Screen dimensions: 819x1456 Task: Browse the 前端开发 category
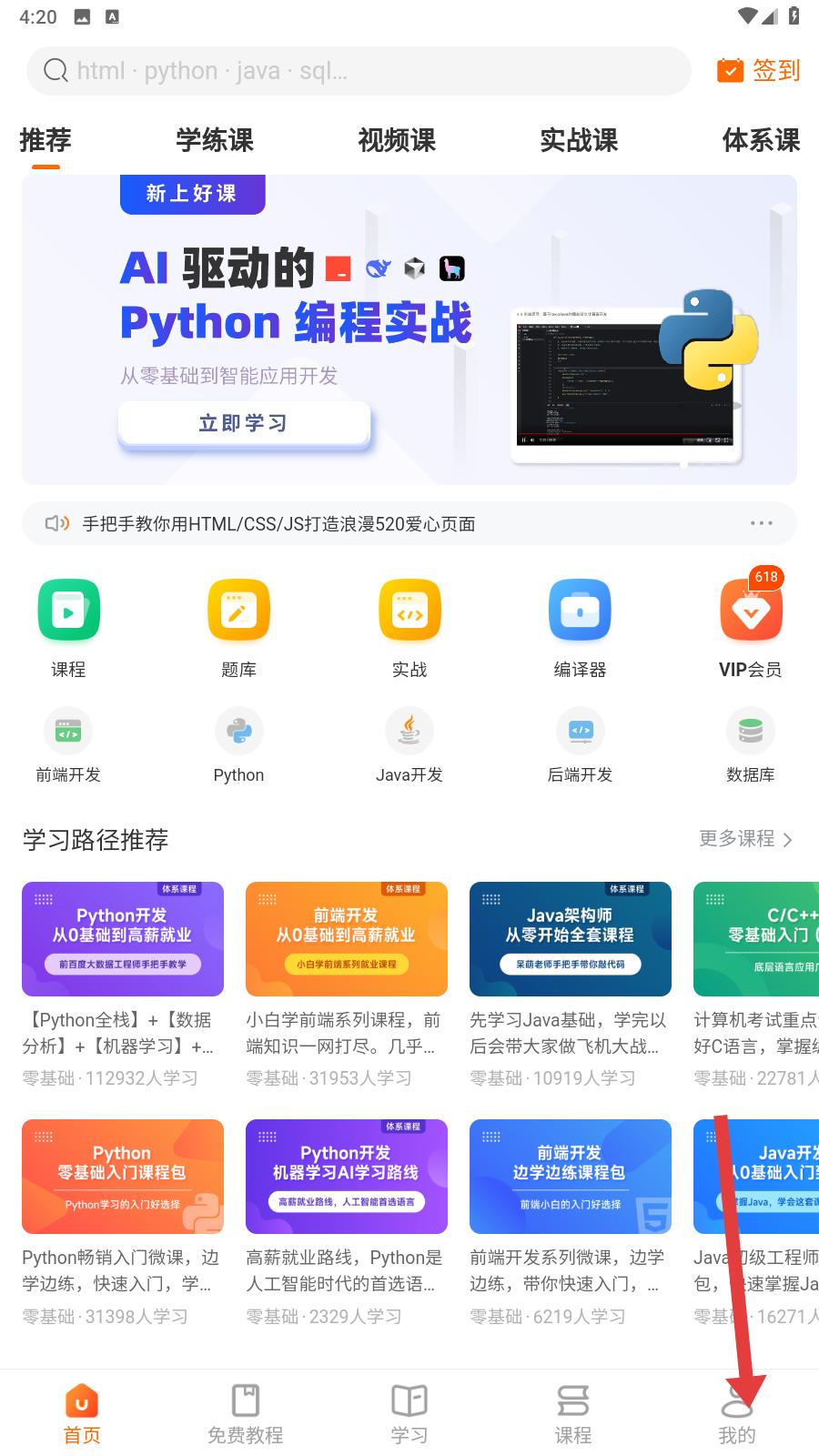pos(68,746)
